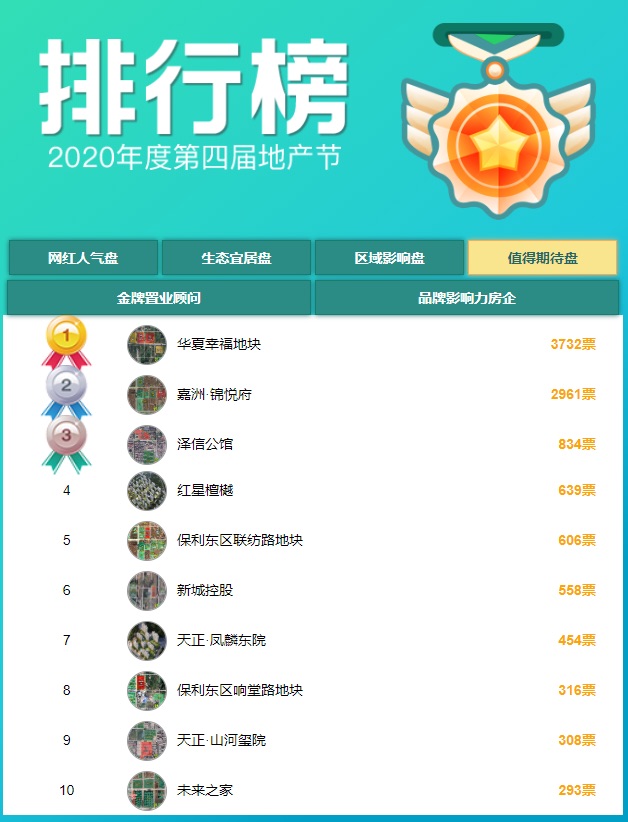Viewport: 628px width, 822px height.
Task: Open the 新城控股 entry
Action: point(204,590)
